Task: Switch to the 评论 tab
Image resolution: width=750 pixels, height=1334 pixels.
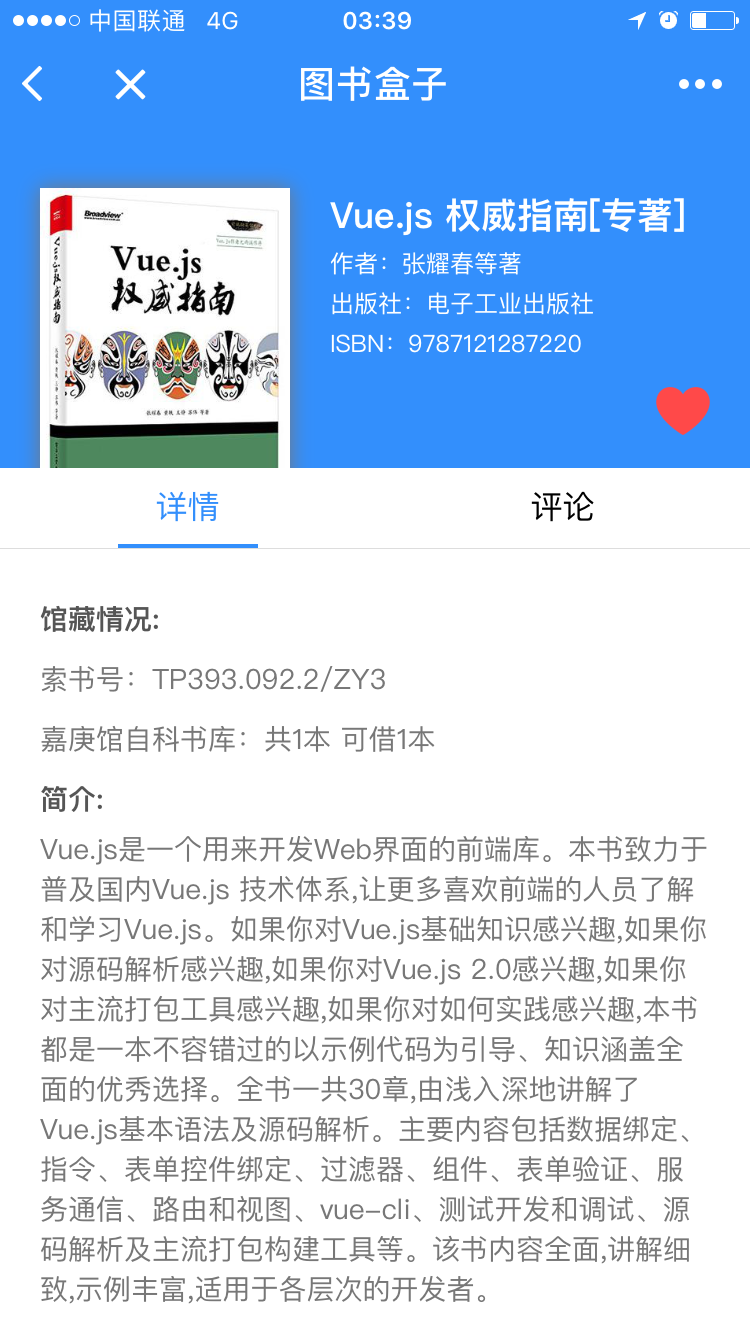Action: point(562,507)
